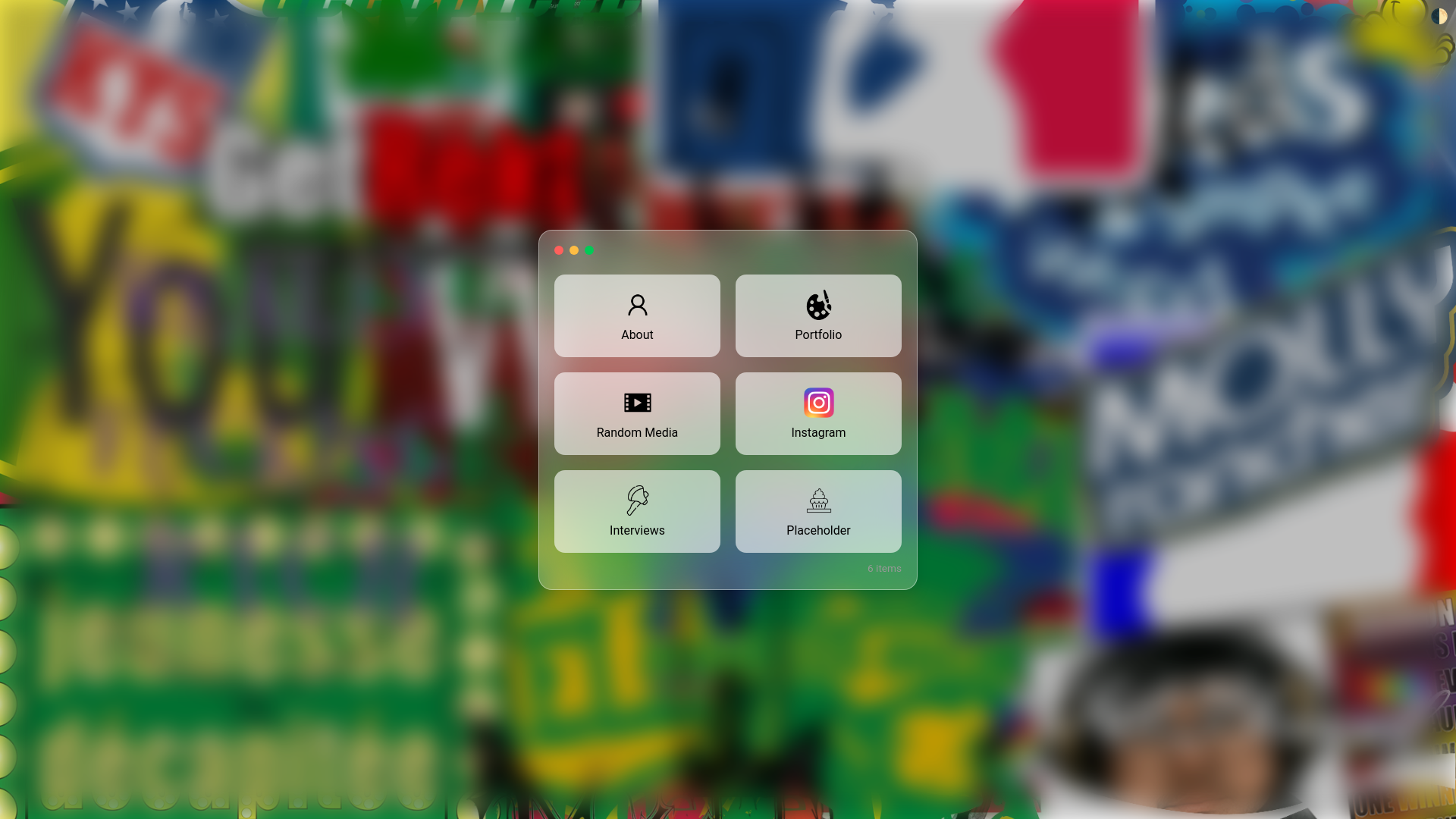Image resolution: width=1456 pixels, height=819 pixels.
Task: Open the Random Media tile
Action: pyautogui.click(x=637, y=413)
